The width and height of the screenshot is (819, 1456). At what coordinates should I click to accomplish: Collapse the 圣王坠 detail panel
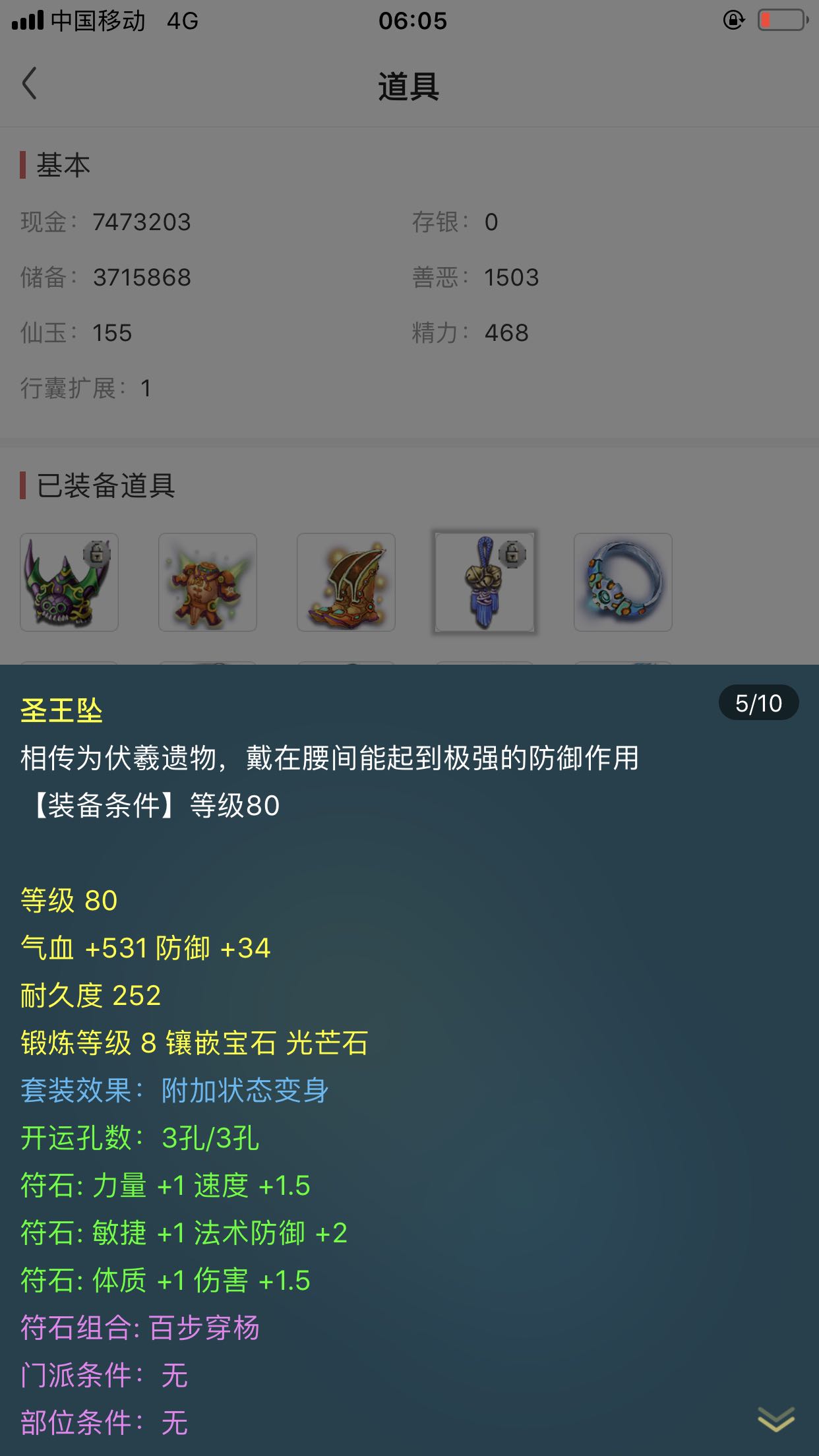pyautogui.click(x=776, y=1419)
